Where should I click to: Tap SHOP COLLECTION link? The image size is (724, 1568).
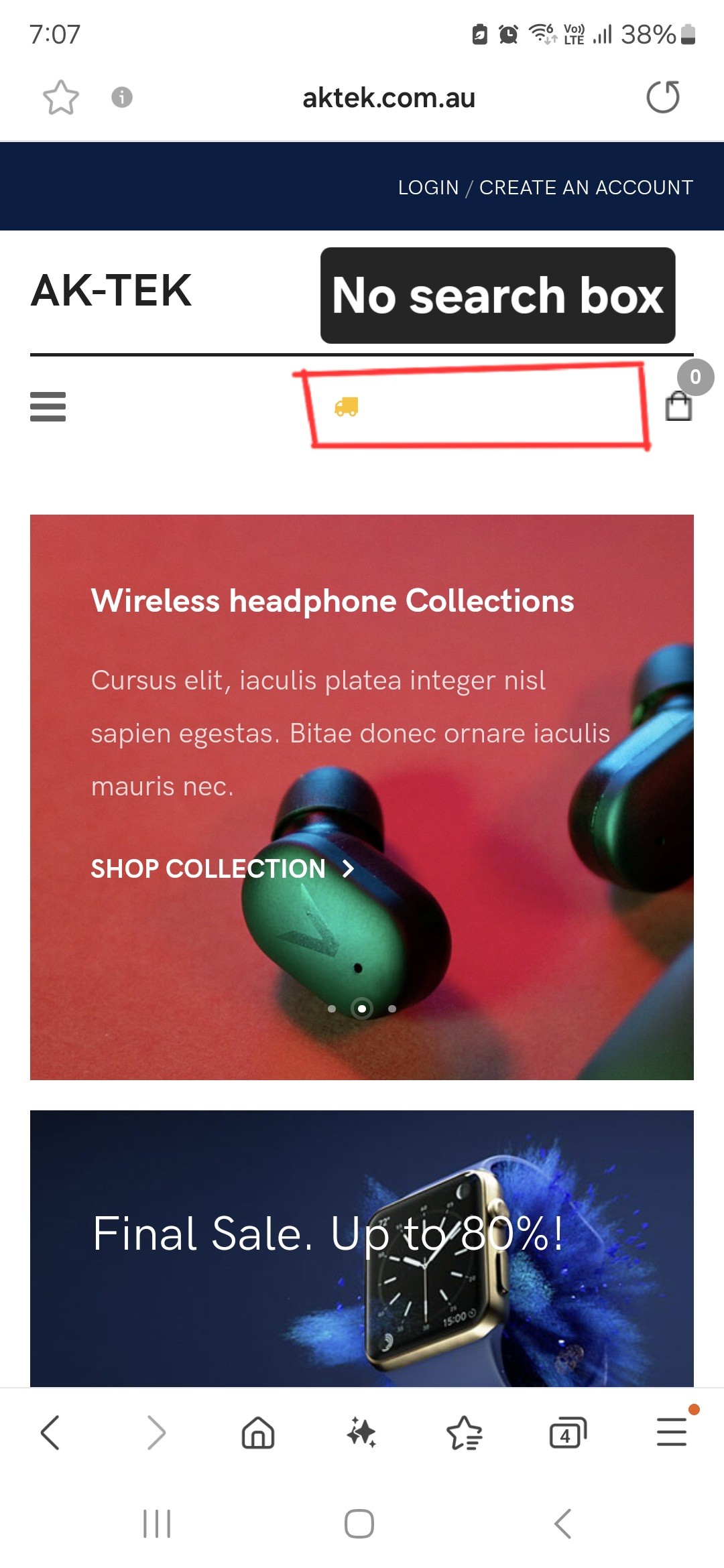tap(222, 869)
